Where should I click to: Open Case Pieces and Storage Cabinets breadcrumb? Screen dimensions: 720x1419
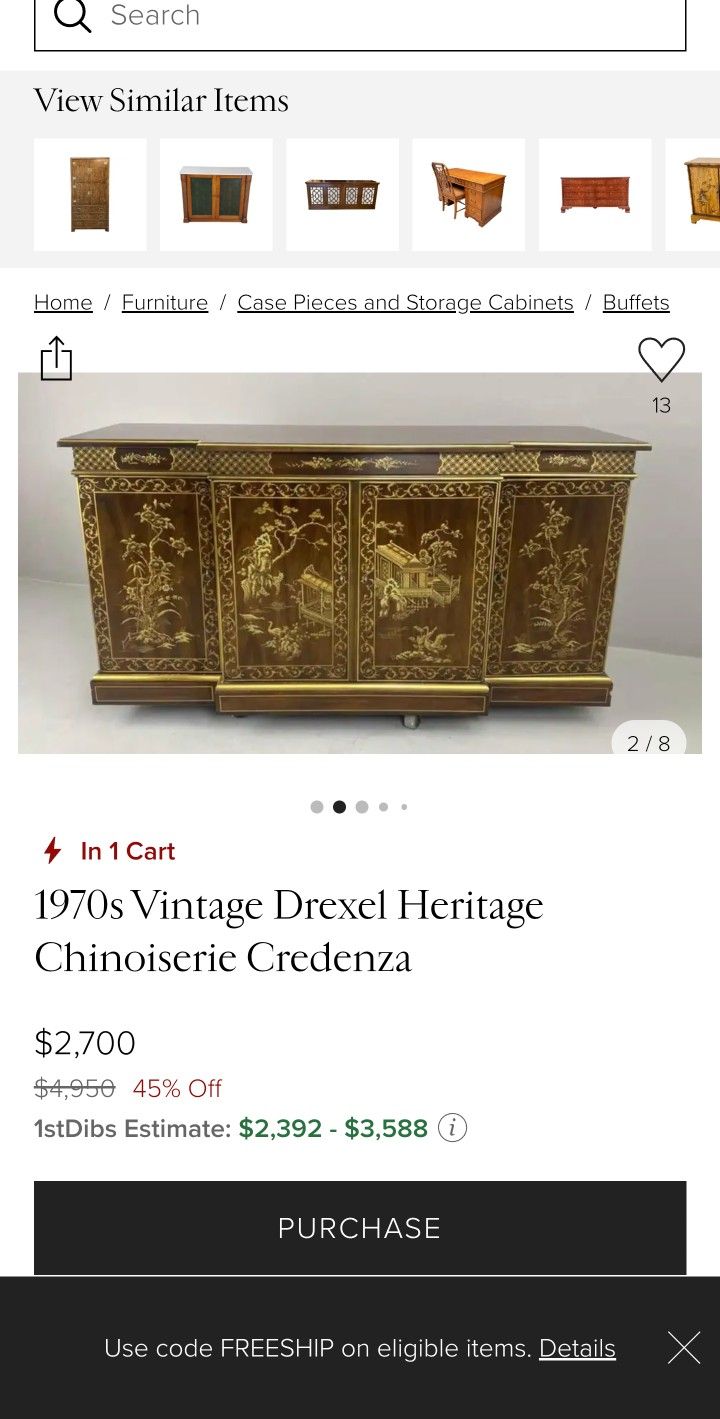point(405,303)
